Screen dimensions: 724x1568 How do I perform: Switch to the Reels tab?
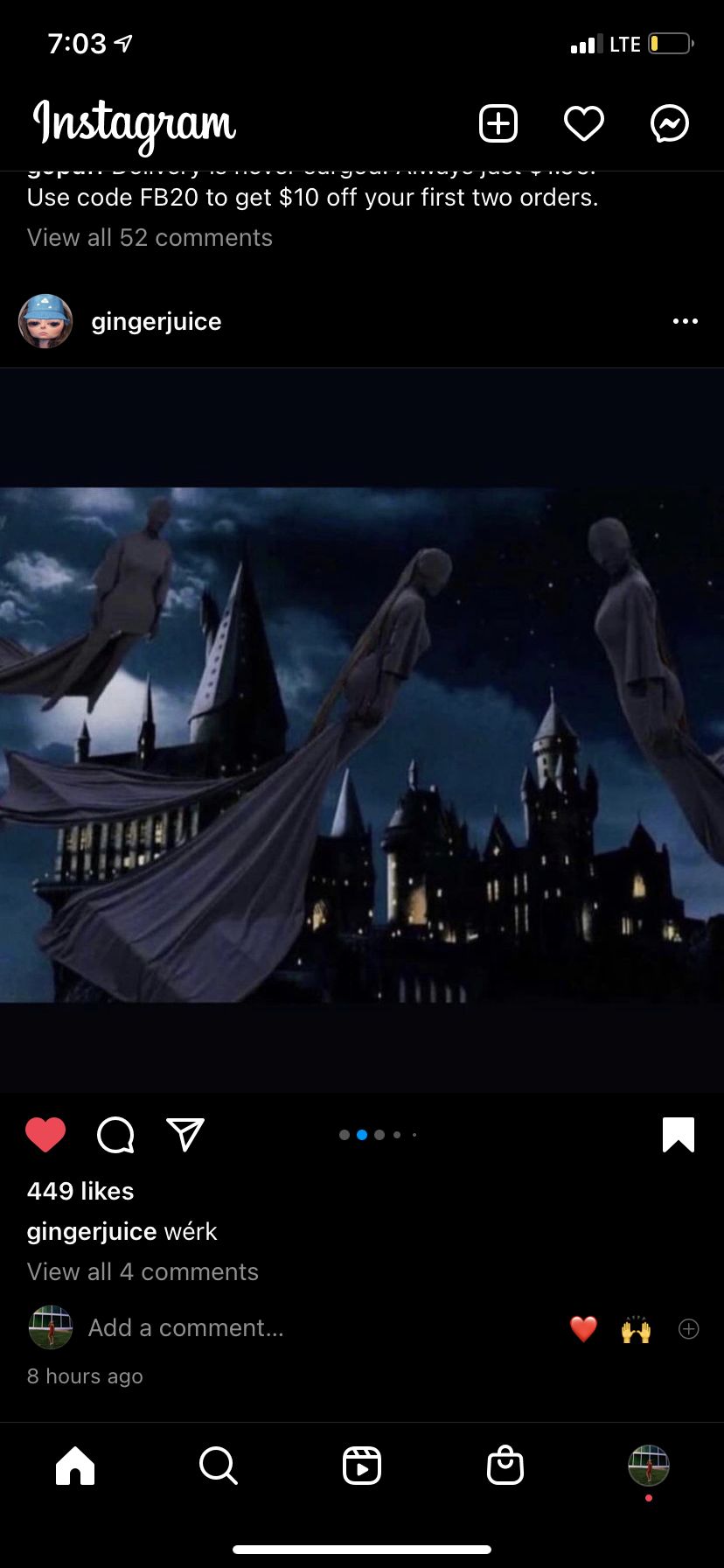coord(362,1466)
